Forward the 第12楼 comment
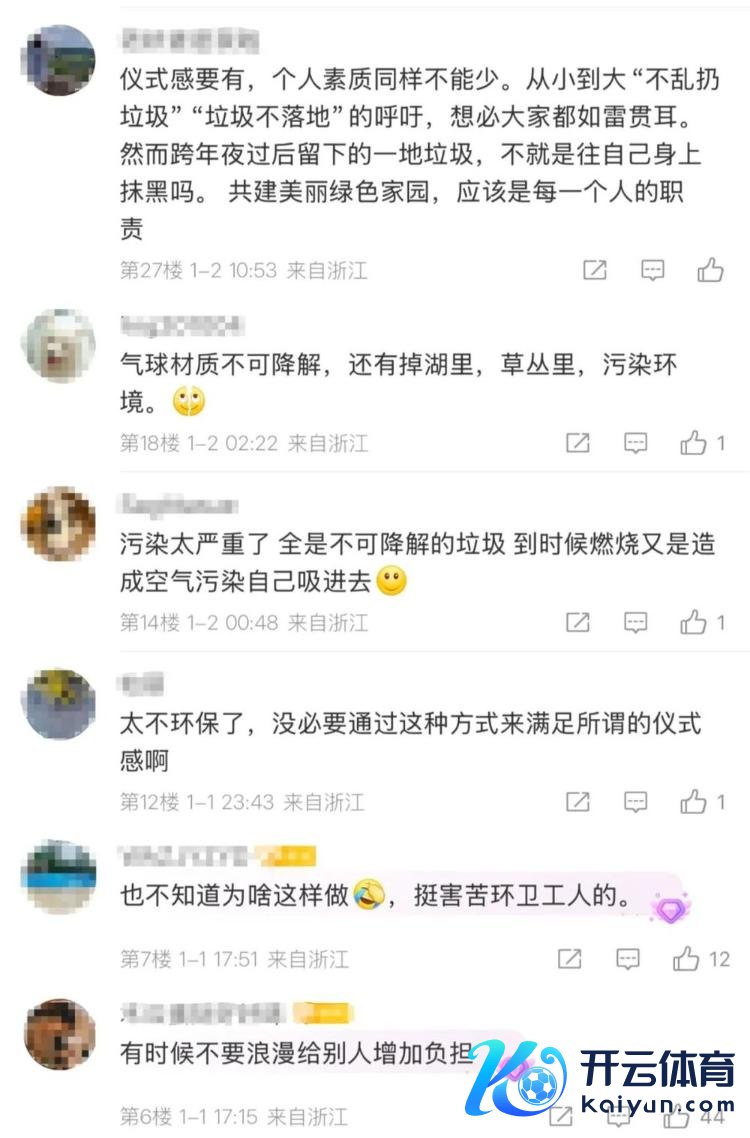The height and width of the screenshot is (1138, 750). pos(578,801)
